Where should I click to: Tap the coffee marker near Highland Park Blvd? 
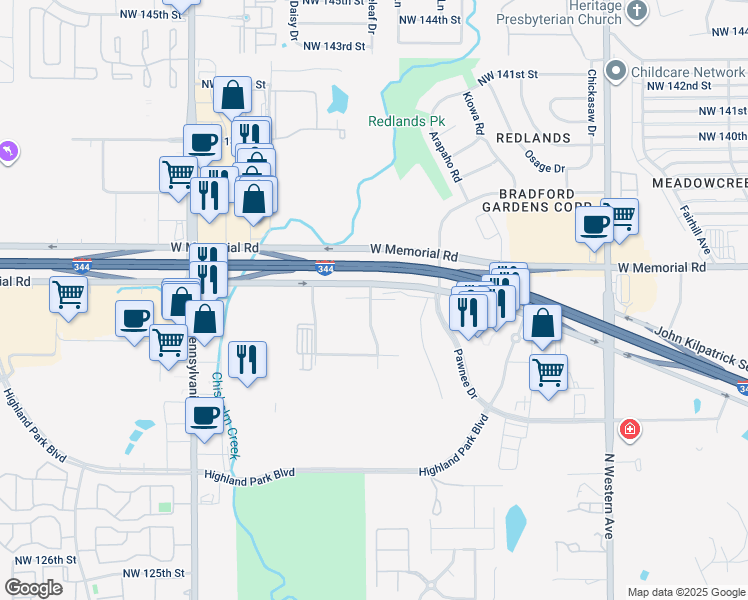pyautogui.click(x=204, y=415)
